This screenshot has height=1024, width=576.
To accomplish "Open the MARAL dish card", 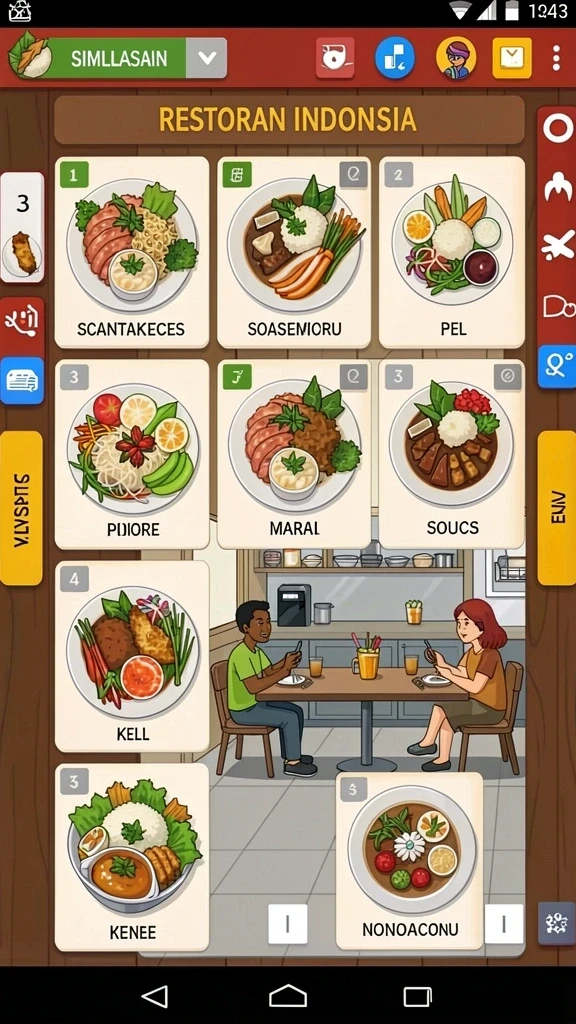I will coord(294,455).
